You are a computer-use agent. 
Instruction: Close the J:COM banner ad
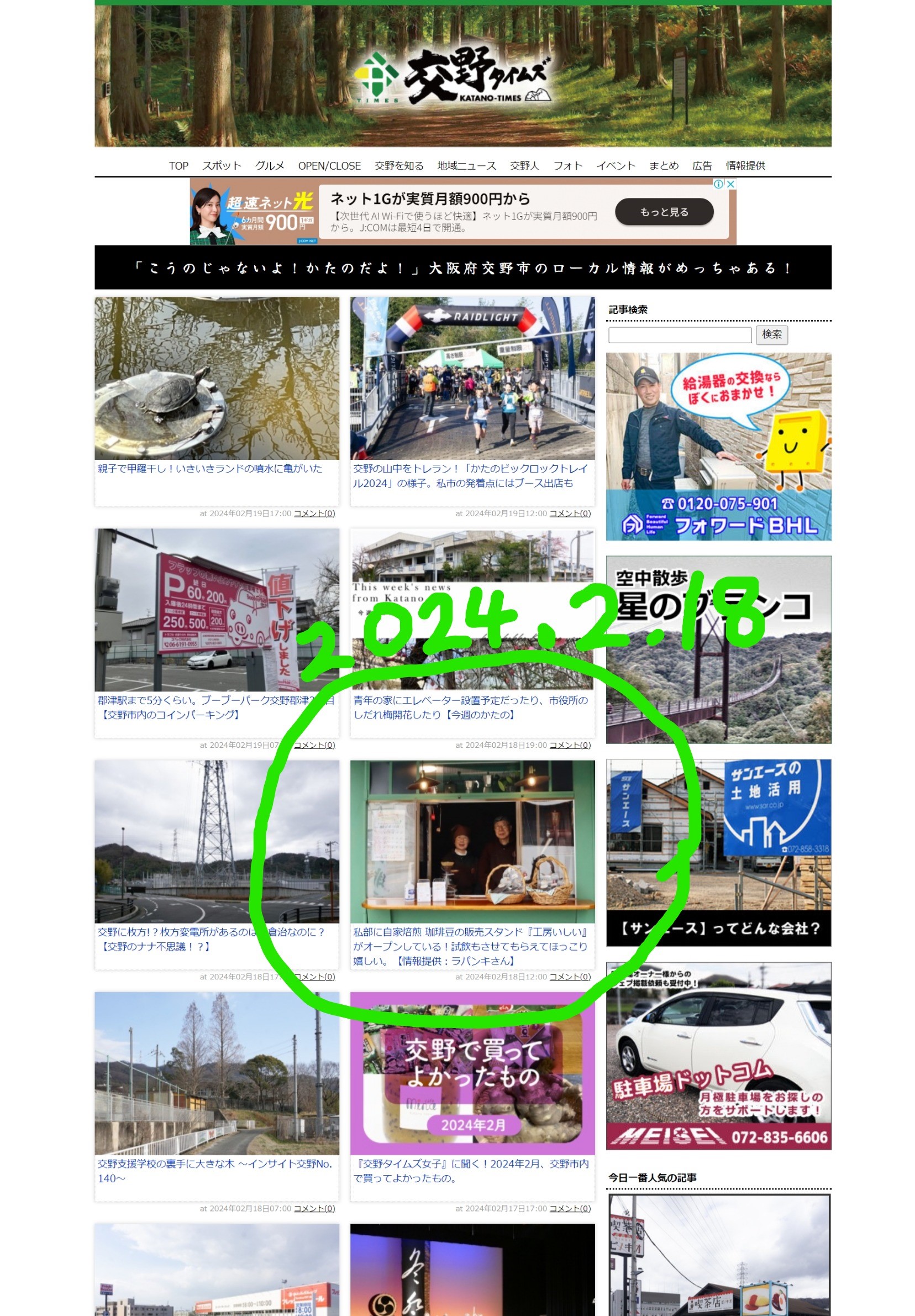(730, 184)
